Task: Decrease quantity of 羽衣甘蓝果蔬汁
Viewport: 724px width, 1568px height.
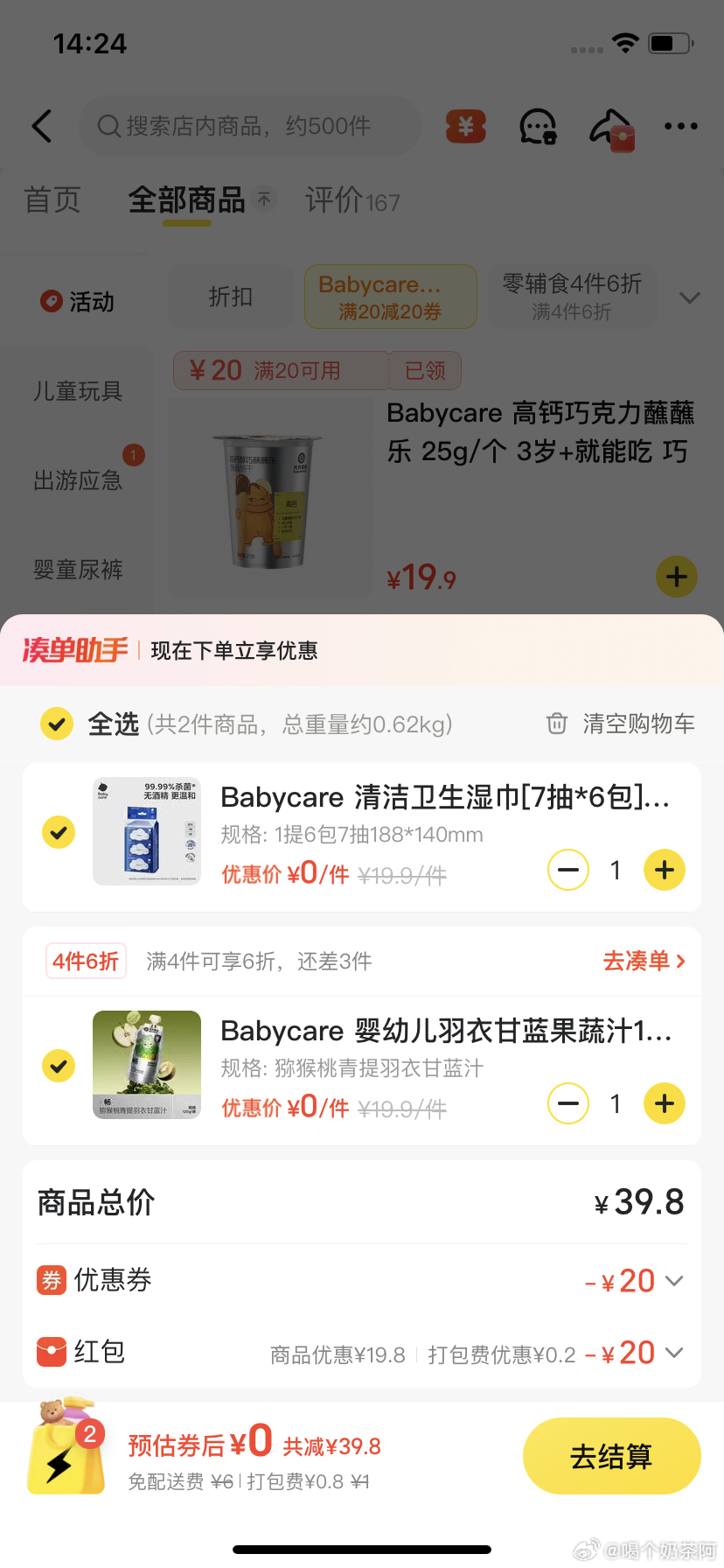Action: (568, 1103)
